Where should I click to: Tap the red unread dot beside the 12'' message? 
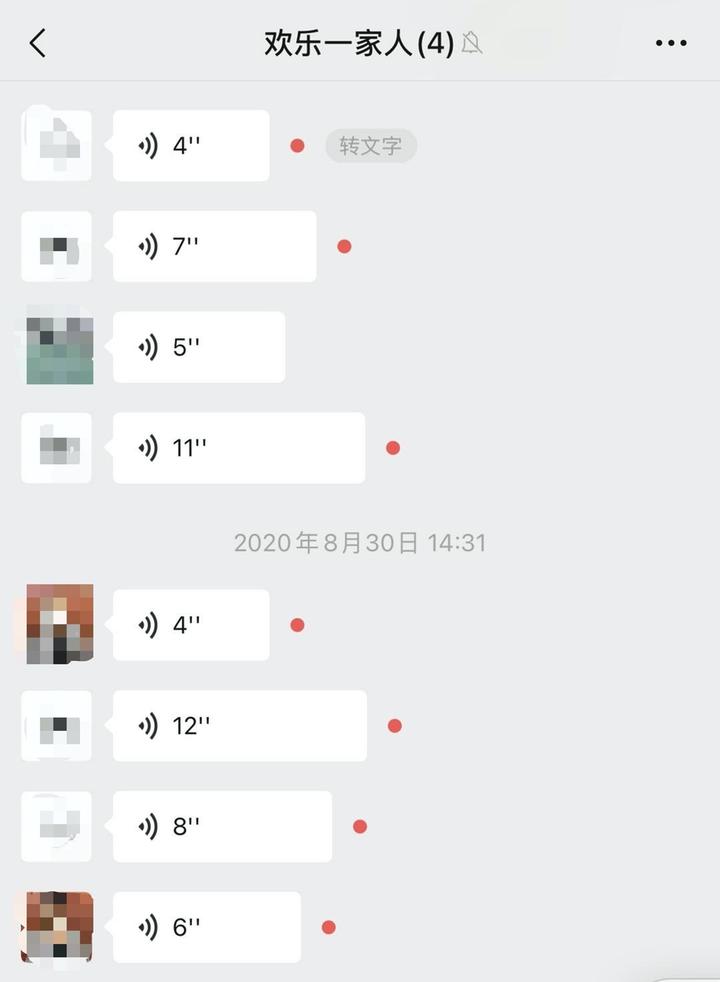[x=395, y=726]
